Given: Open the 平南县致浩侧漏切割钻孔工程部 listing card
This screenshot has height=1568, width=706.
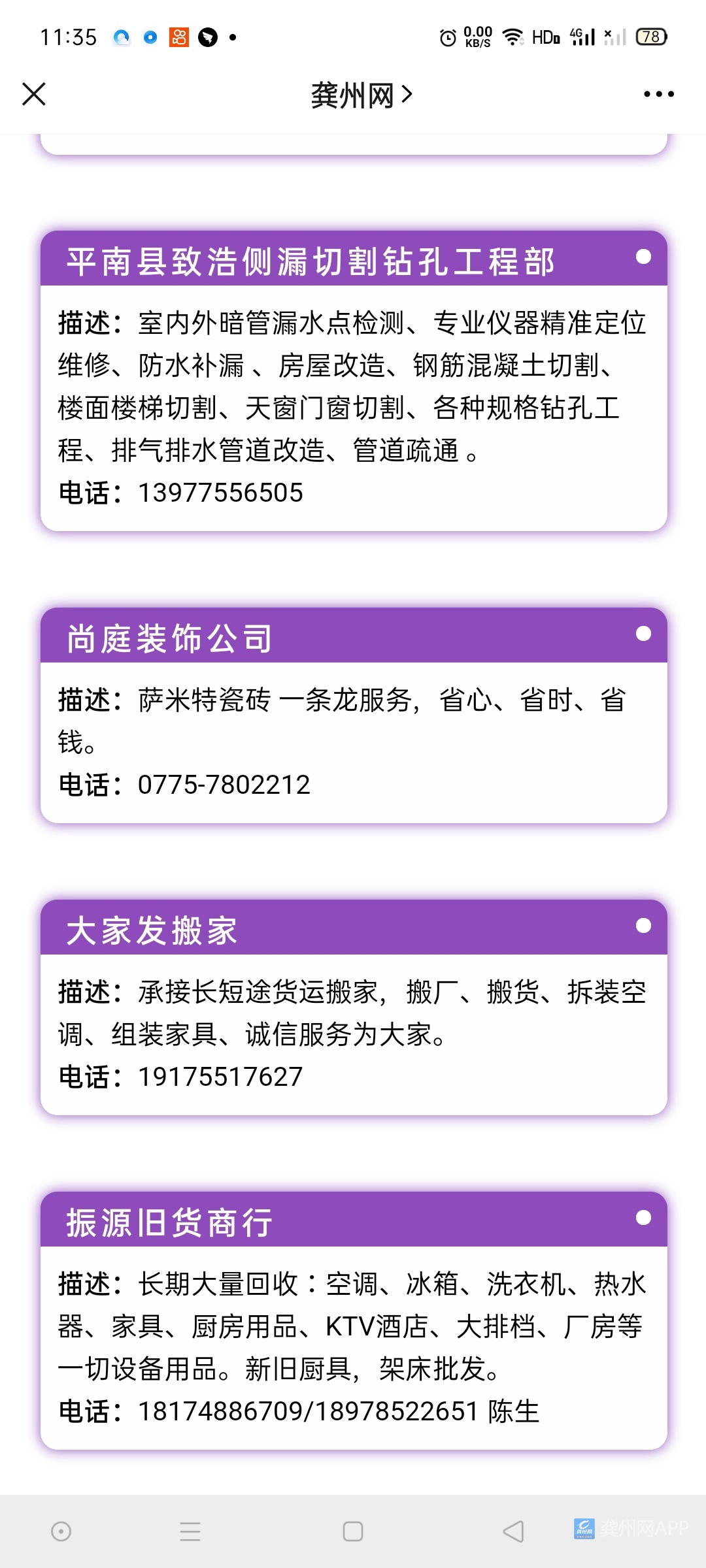Looking at the screenshot, I should click(353, 381).
